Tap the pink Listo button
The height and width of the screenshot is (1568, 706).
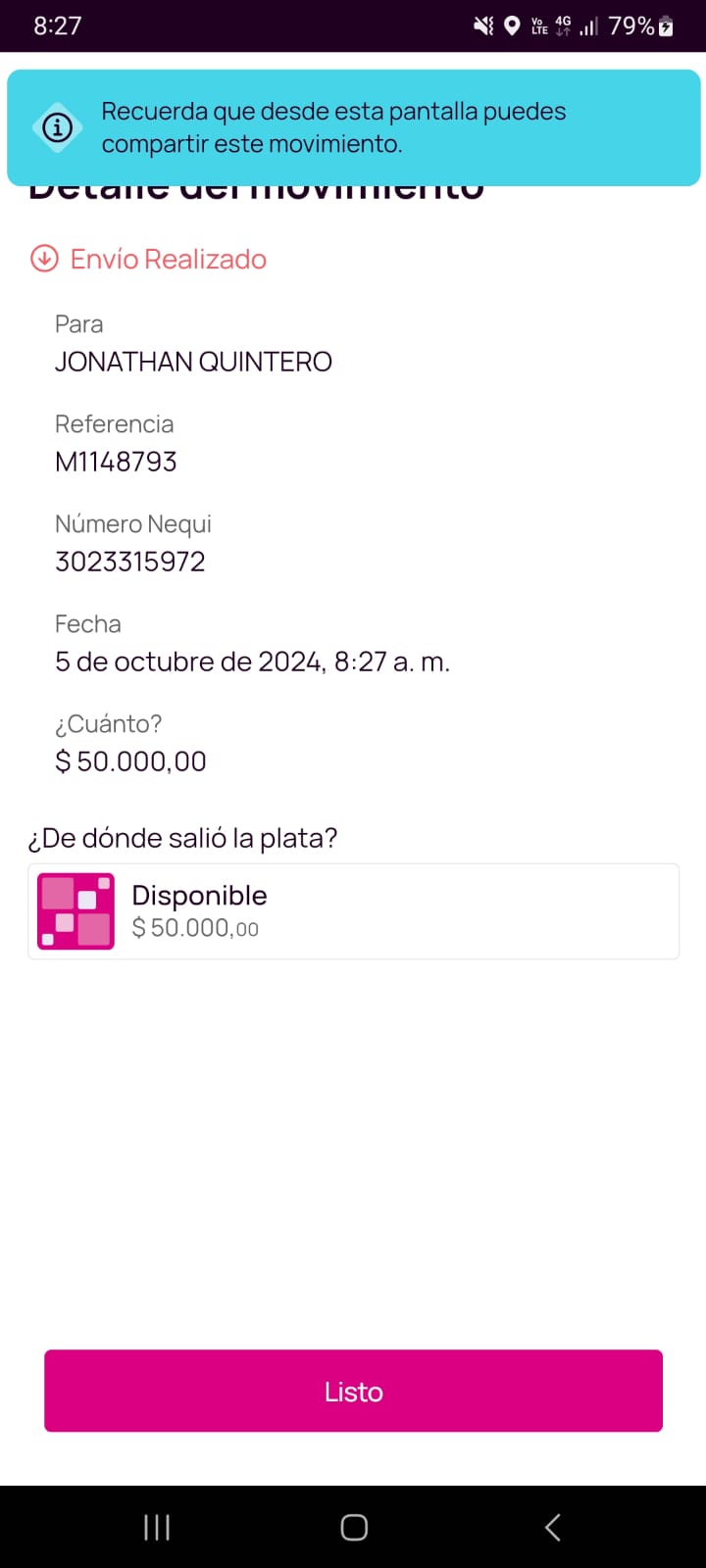[353, 1391]
